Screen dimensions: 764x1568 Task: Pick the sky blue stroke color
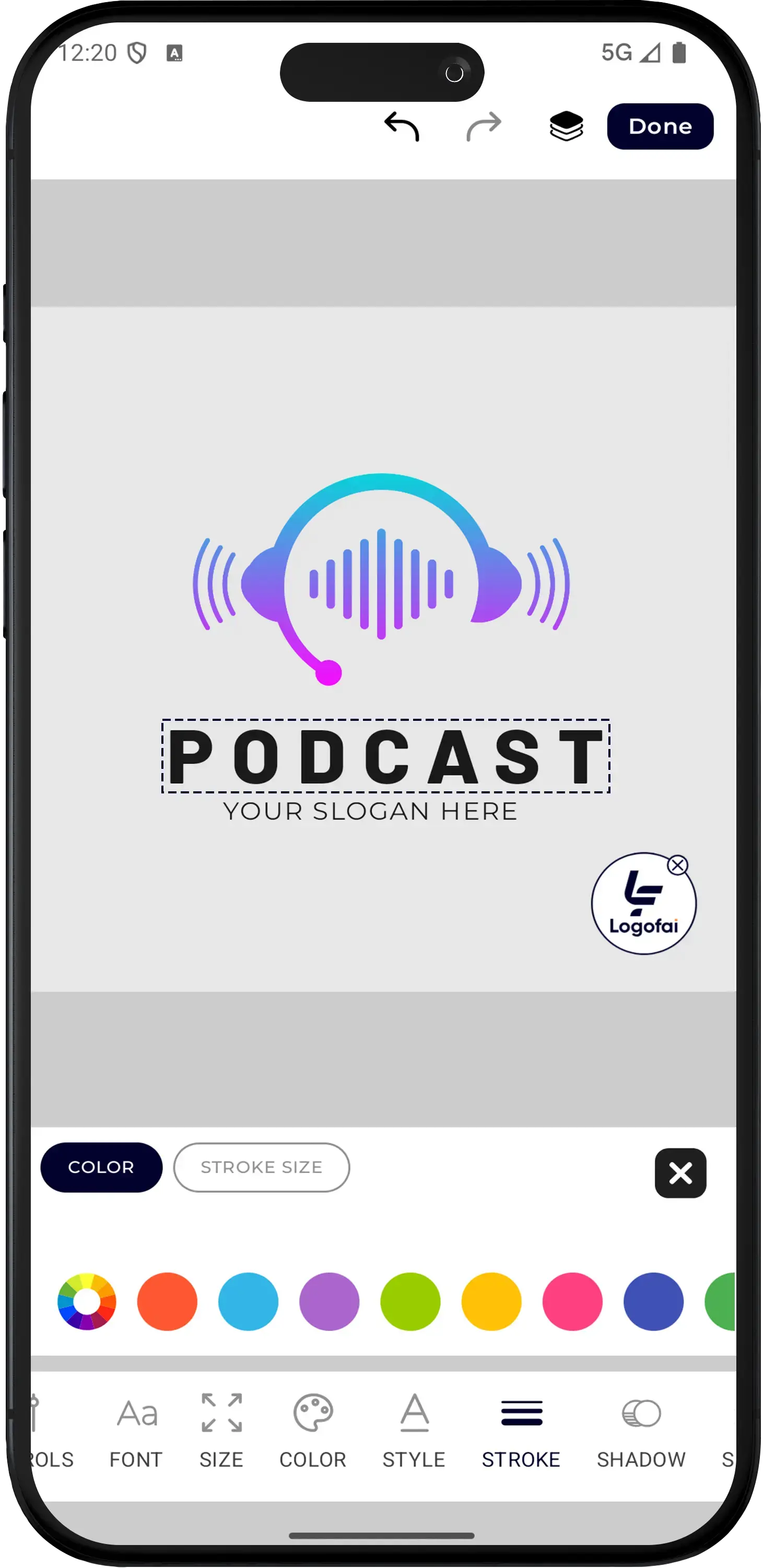tap(249, 1301)
